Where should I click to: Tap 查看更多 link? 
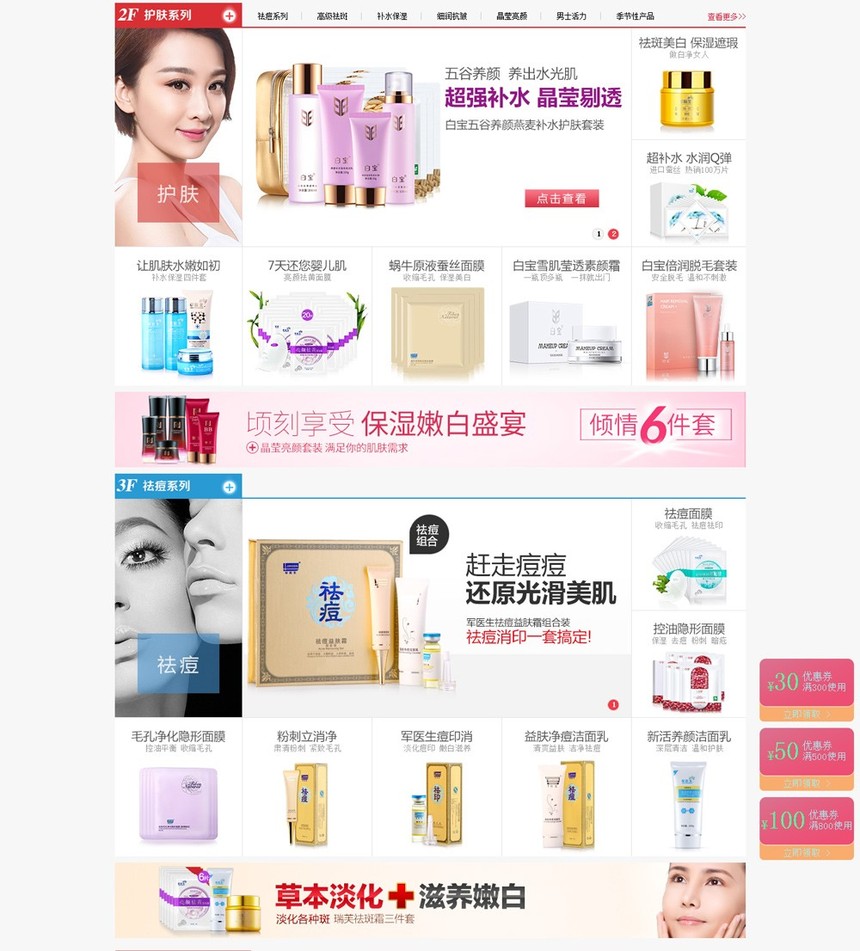pyautogui.click(x=726, y=16)
